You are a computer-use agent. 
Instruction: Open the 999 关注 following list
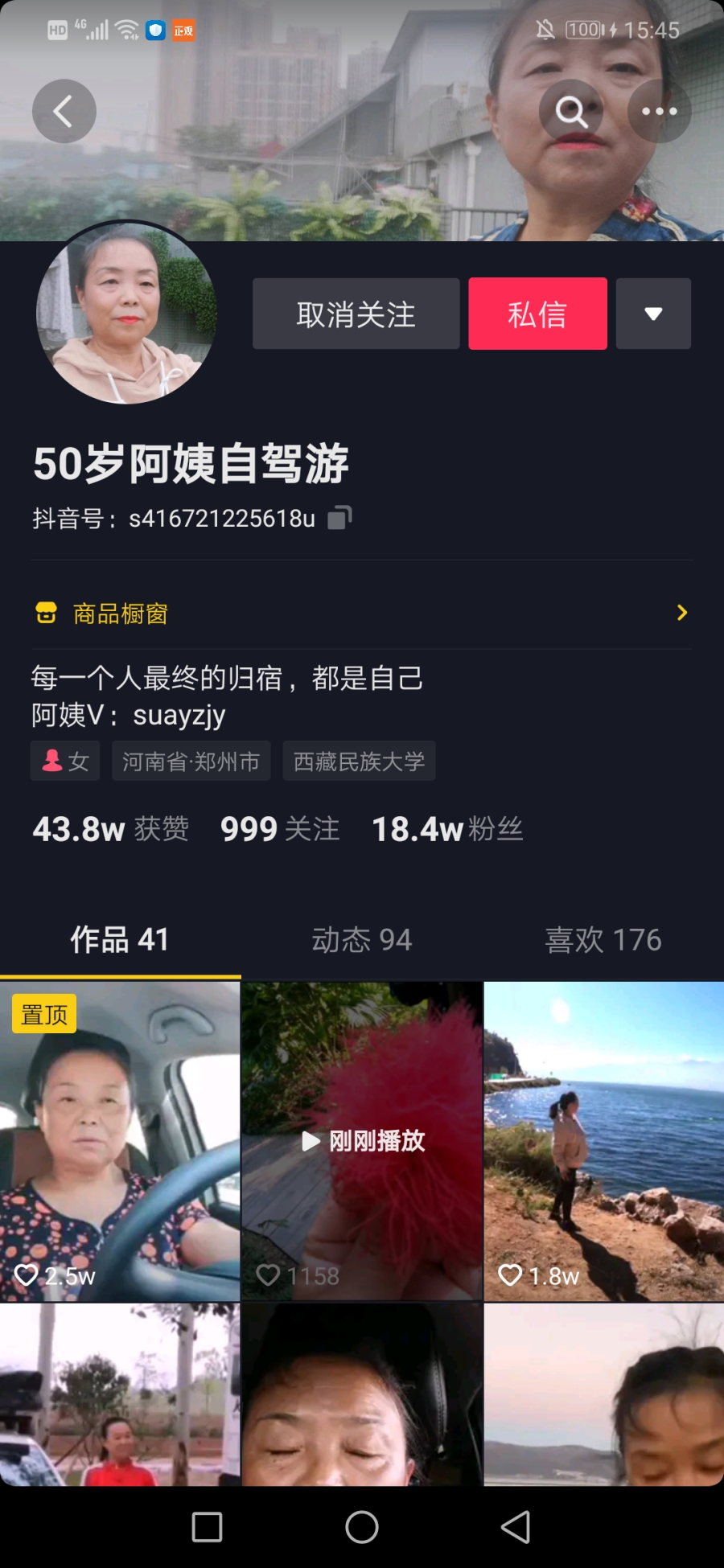280,829
